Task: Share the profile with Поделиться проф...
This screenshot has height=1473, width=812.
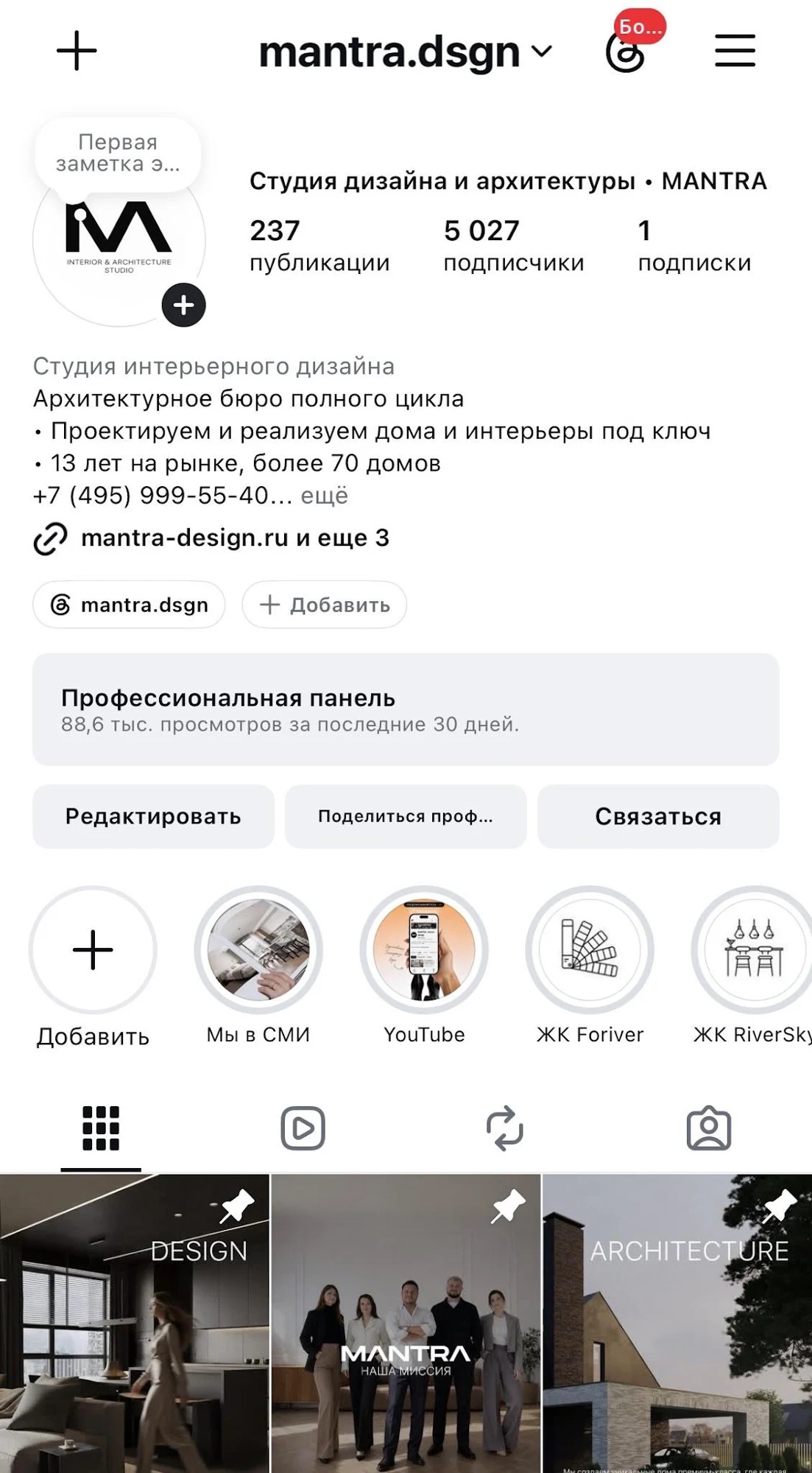Action: click(x=406, y=816)
